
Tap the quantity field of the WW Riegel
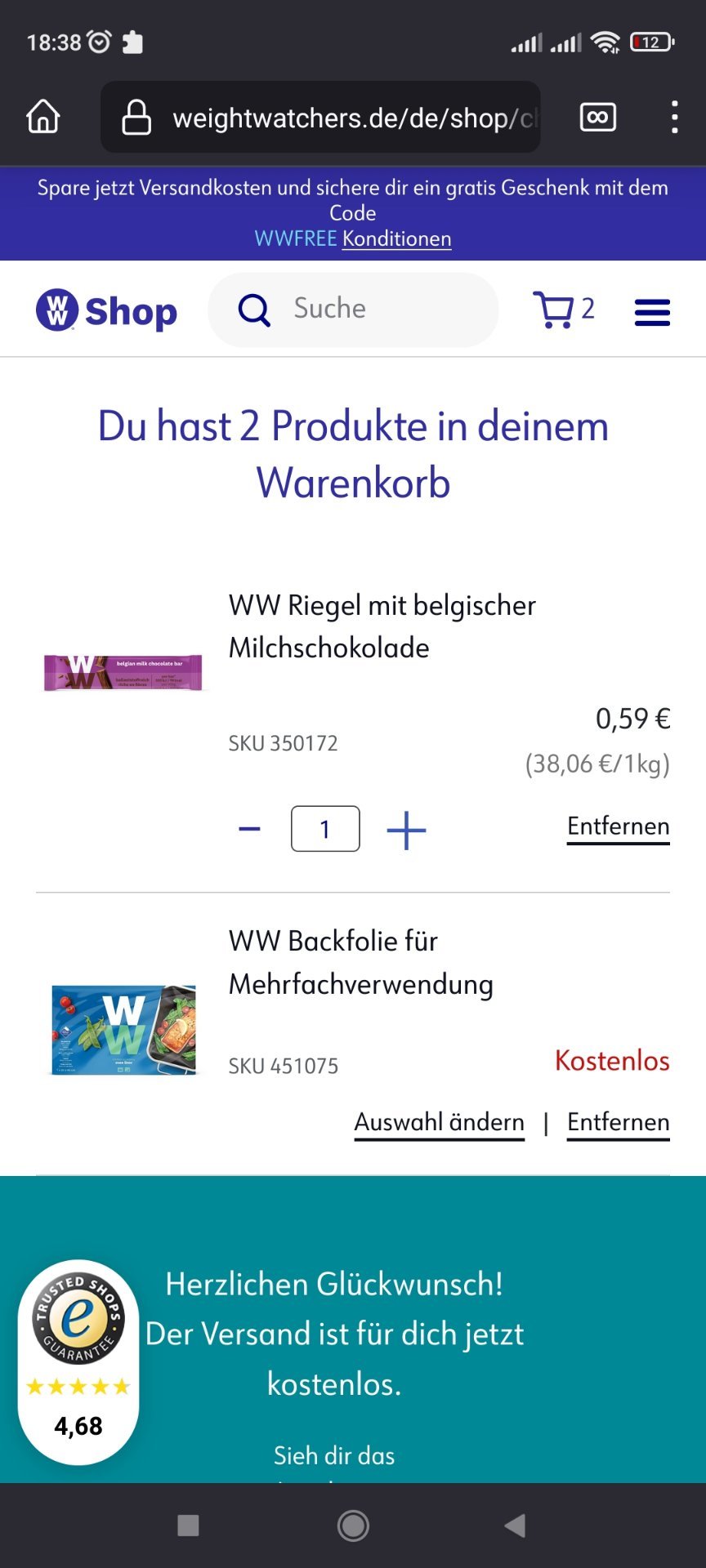coord(325,829)
